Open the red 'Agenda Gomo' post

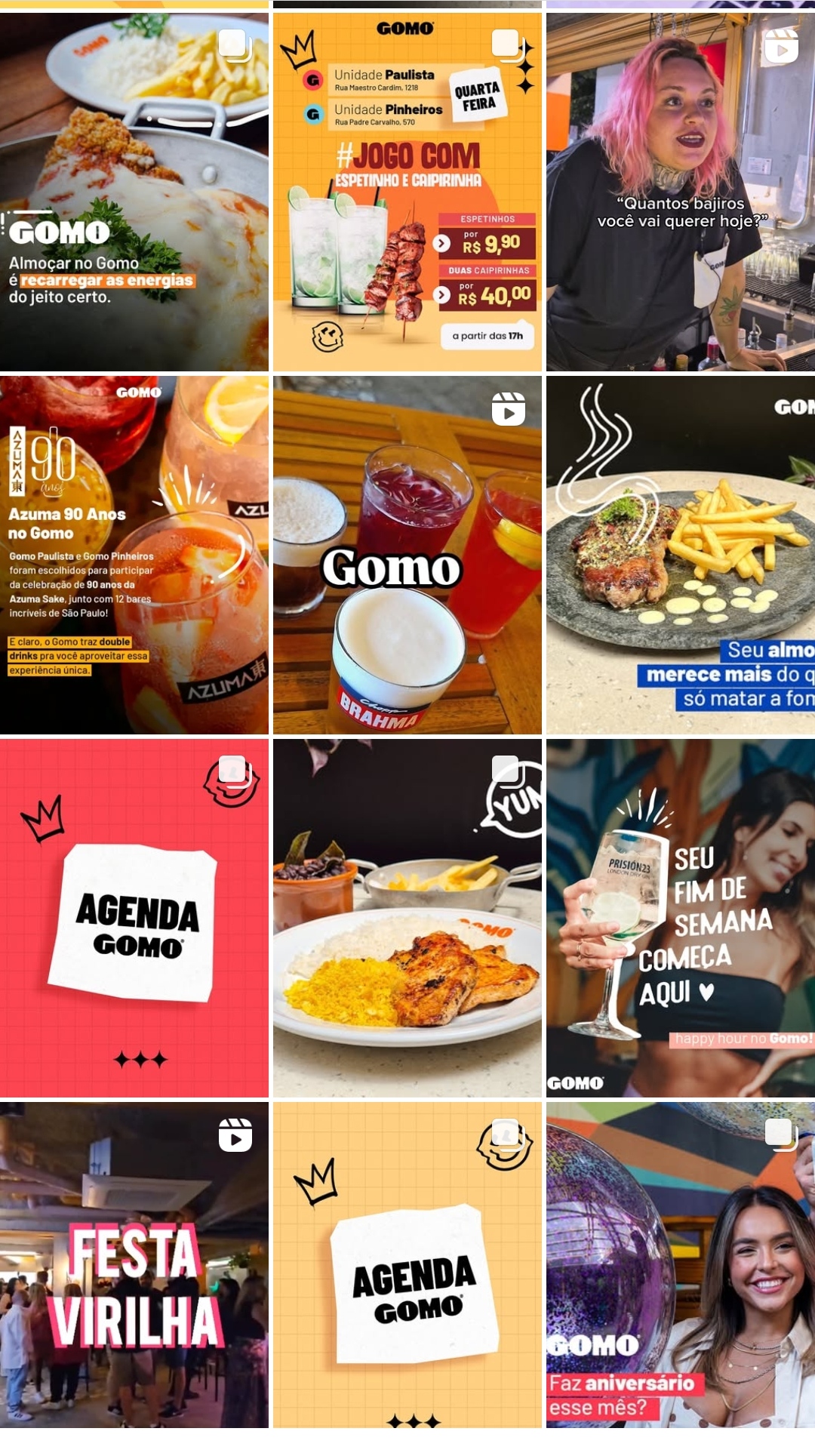click(x=134, y=918)
